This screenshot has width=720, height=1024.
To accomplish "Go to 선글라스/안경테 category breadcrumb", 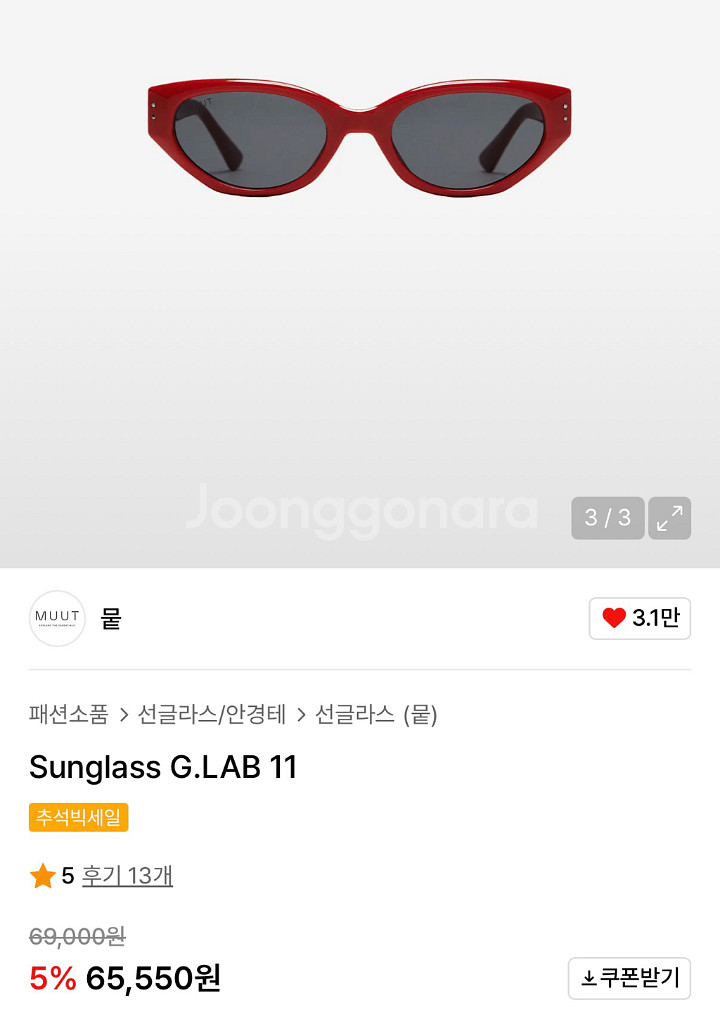I will tap(211, 714).
